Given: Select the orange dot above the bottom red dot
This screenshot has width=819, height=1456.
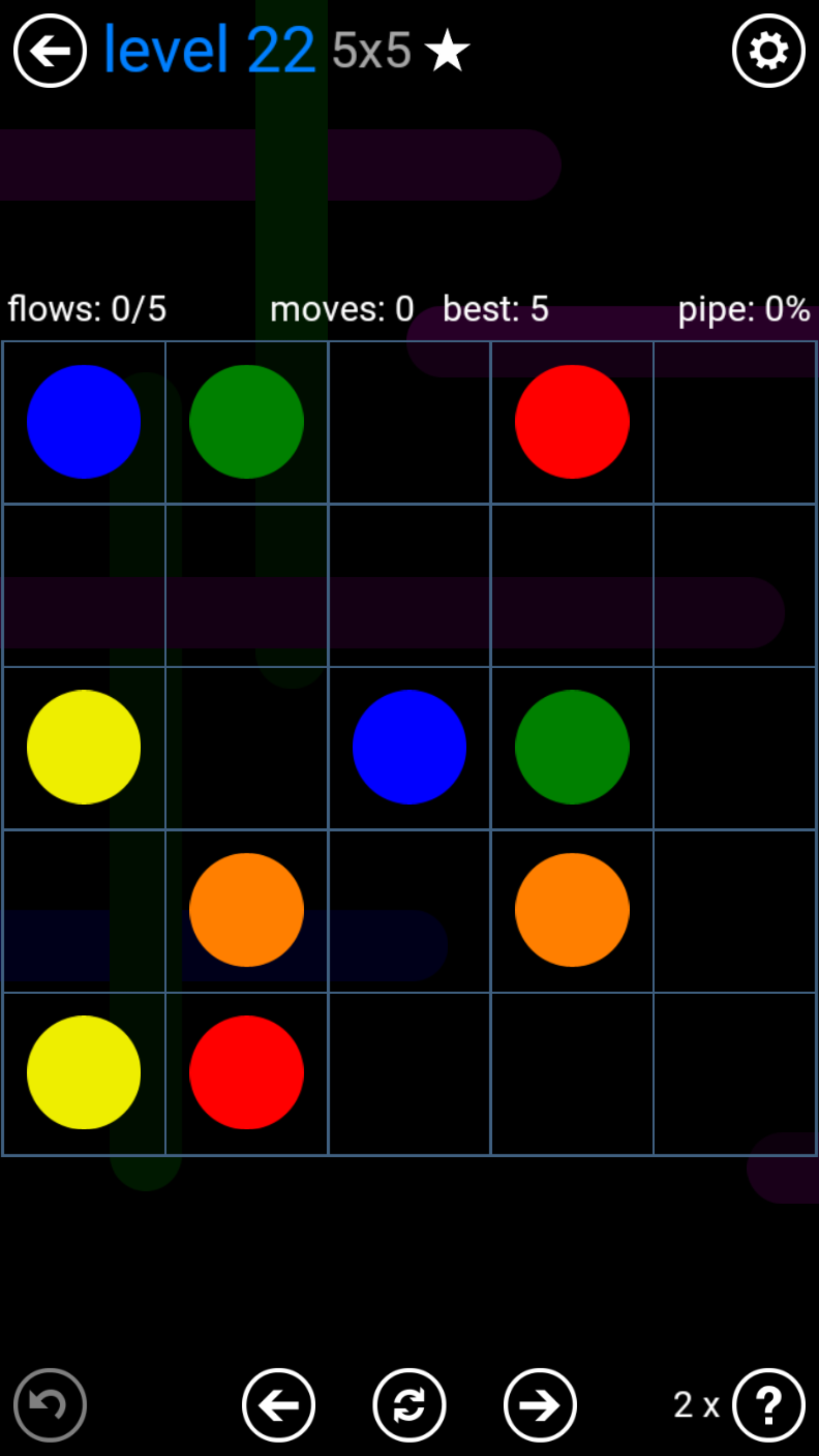Looking at the screenshot, I should pos(246,909).
